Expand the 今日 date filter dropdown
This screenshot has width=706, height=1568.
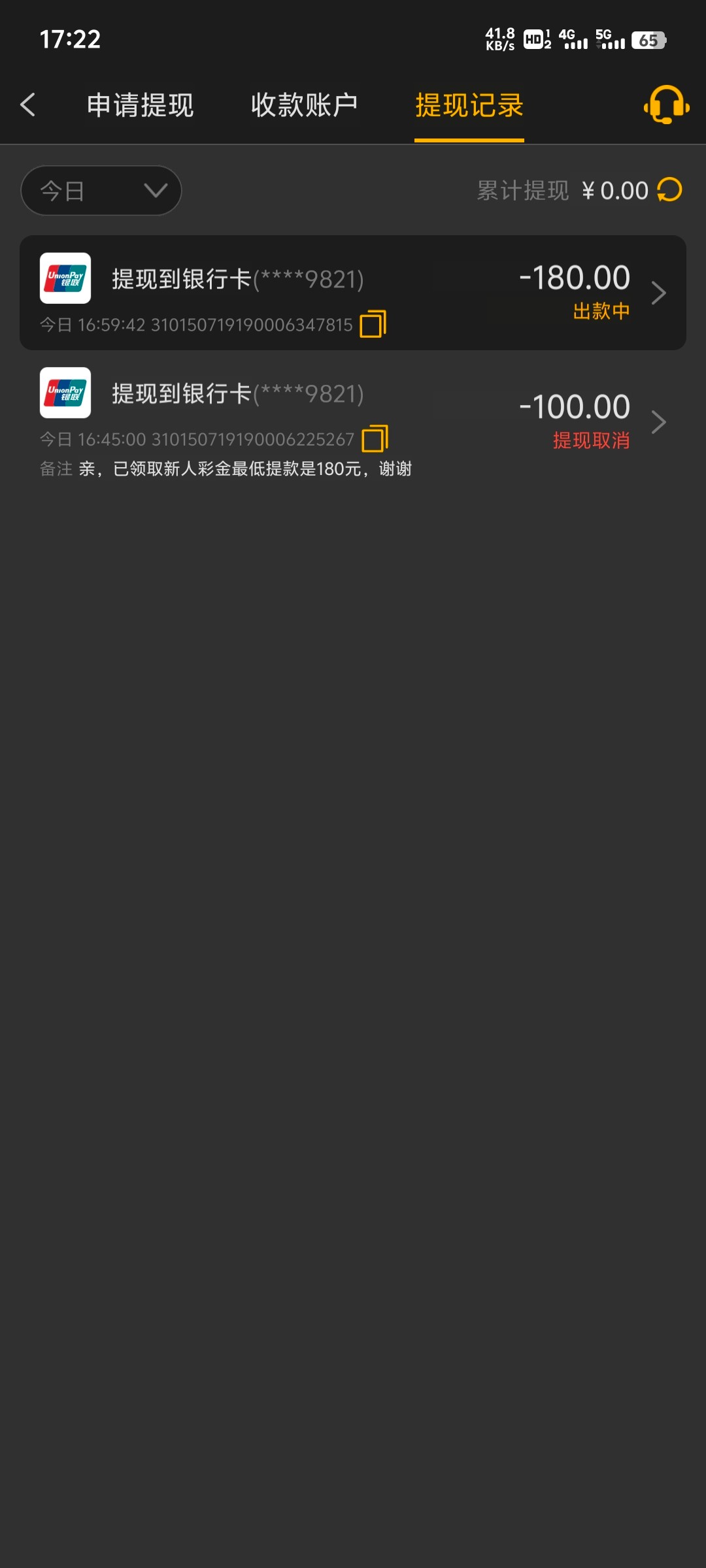(x=101, y=191)
